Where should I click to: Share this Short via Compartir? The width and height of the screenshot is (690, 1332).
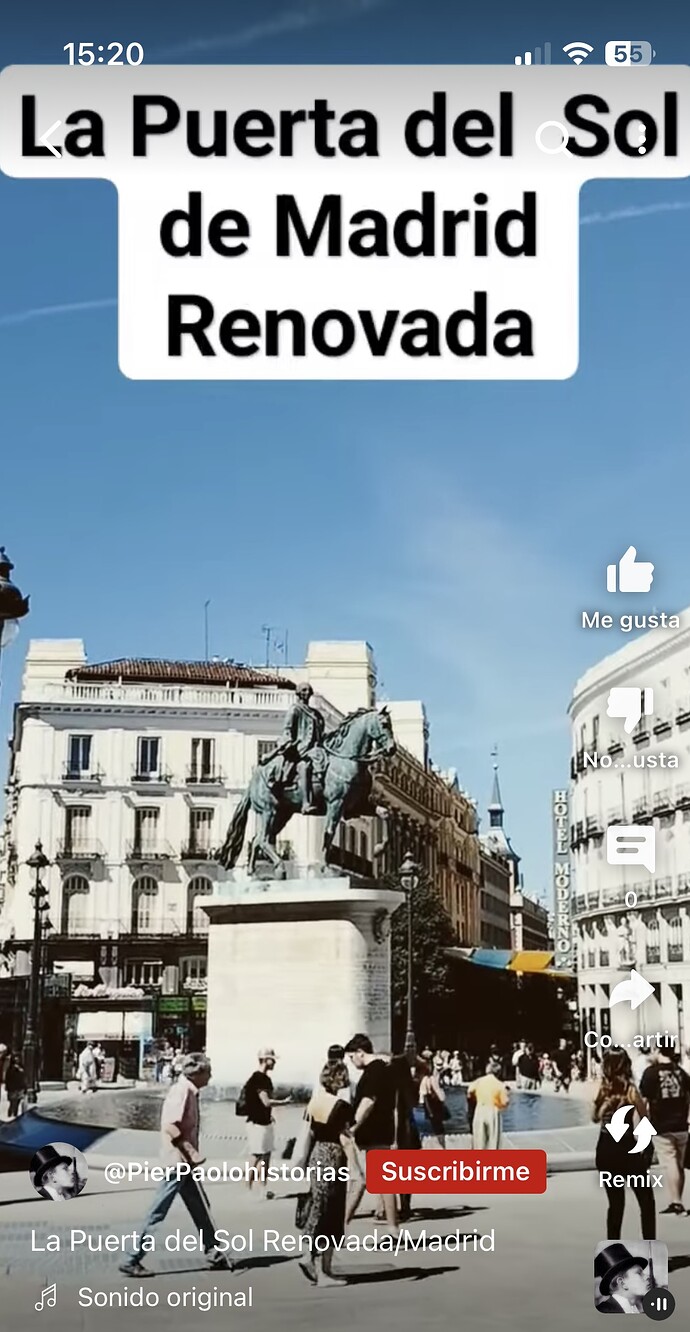630,991
